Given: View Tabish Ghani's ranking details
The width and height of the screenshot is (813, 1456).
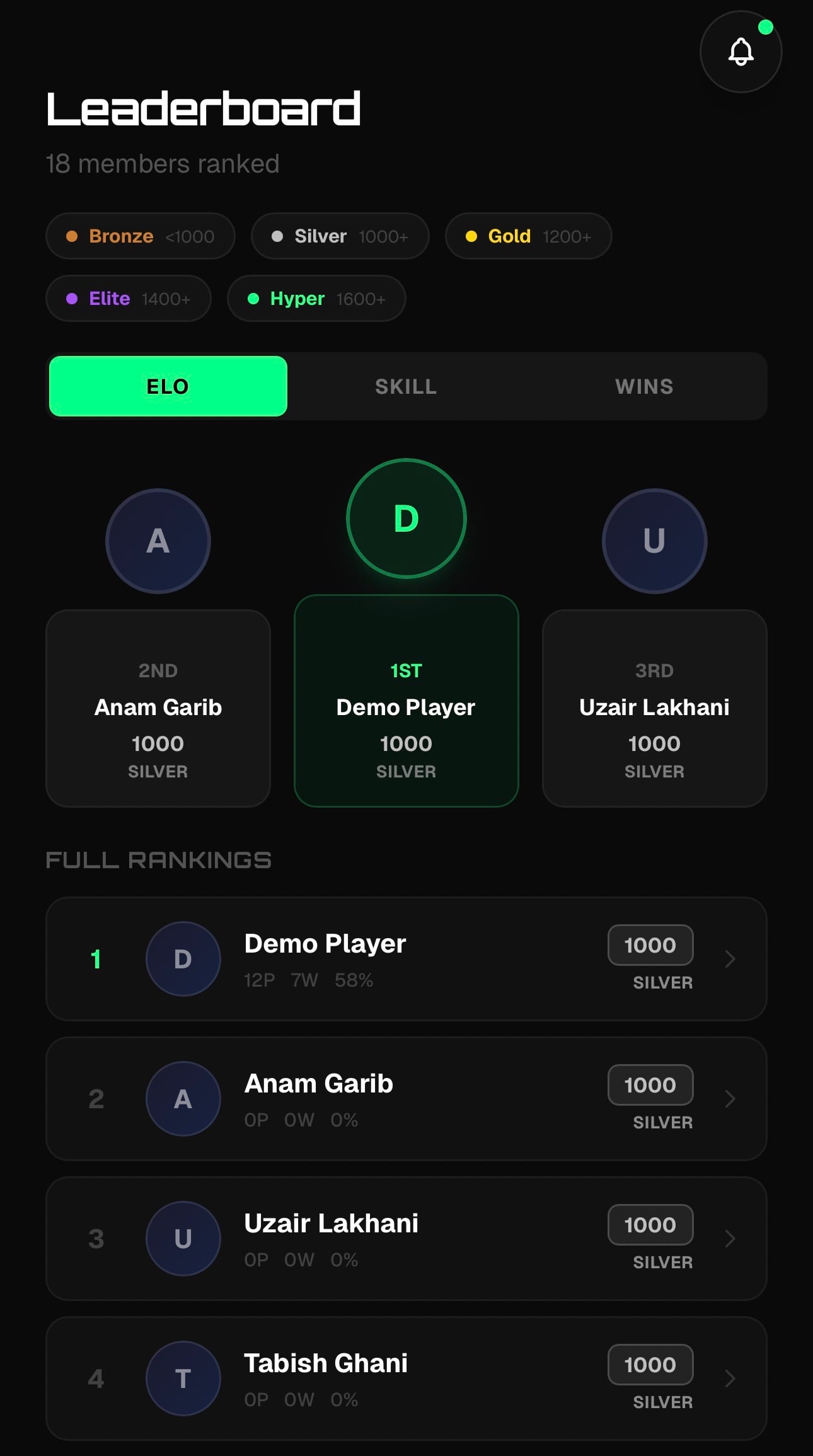Looking at the screenshot, I should [x=406, y=1378].
